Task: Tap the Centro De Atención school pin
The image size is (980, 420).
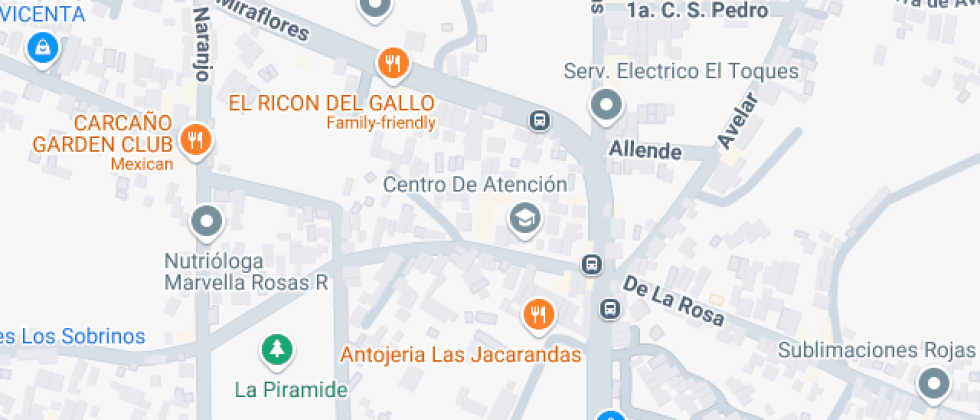Action: pos(525,219)
